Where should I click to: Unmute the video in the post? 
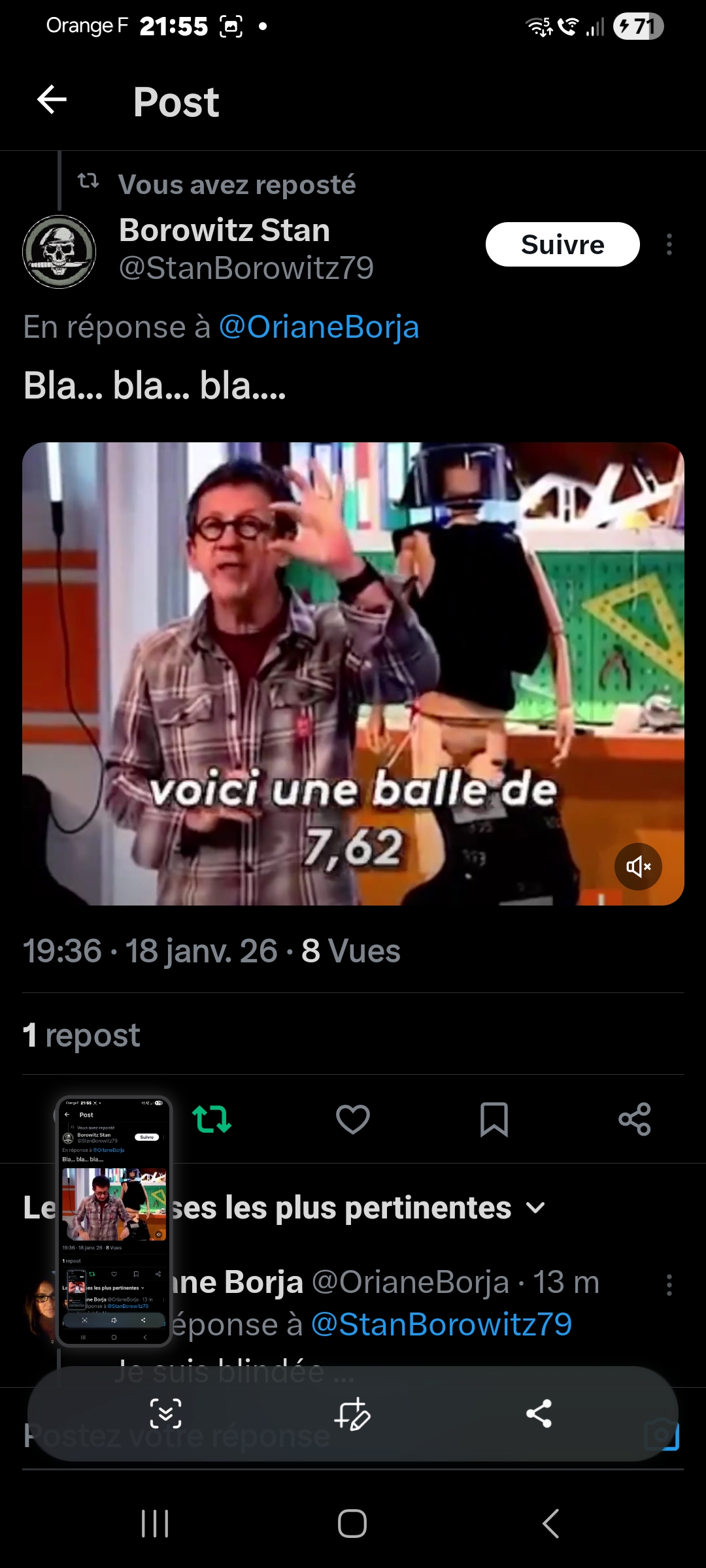tap(638, 867)
